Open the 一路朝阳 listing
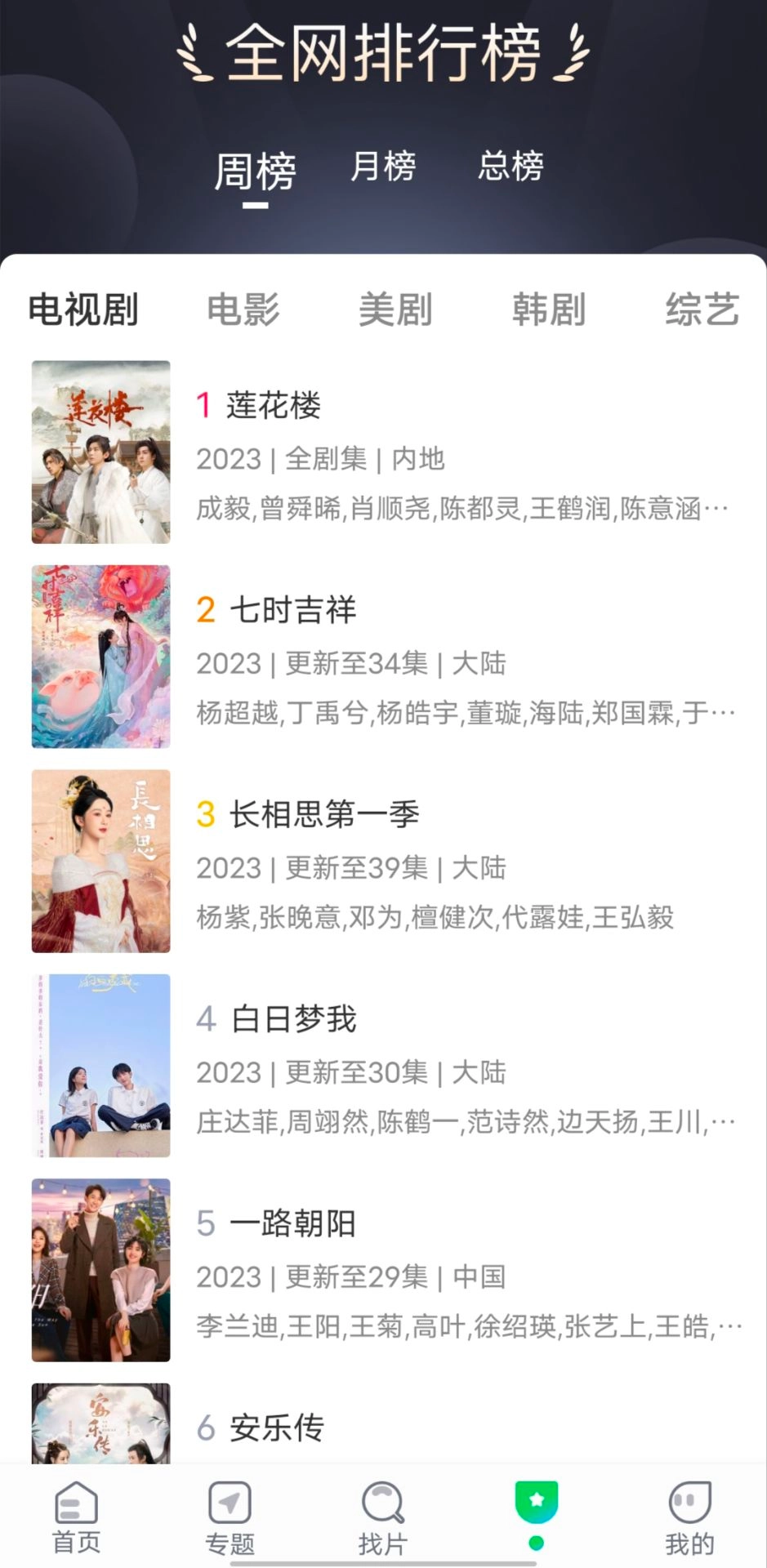 292,1223
